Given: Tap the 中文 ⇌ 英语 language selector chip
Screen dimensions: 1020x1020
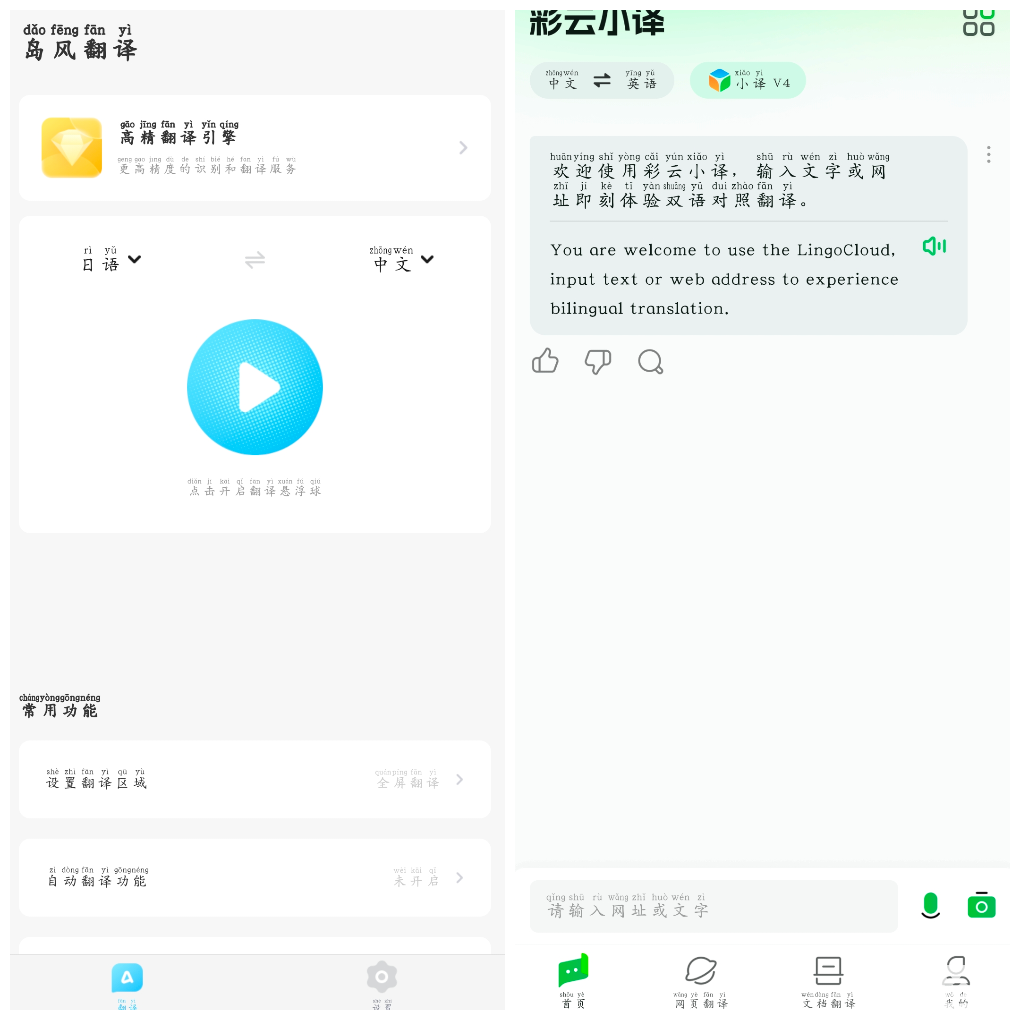Looking at the screenshot, I should [602, 81].
